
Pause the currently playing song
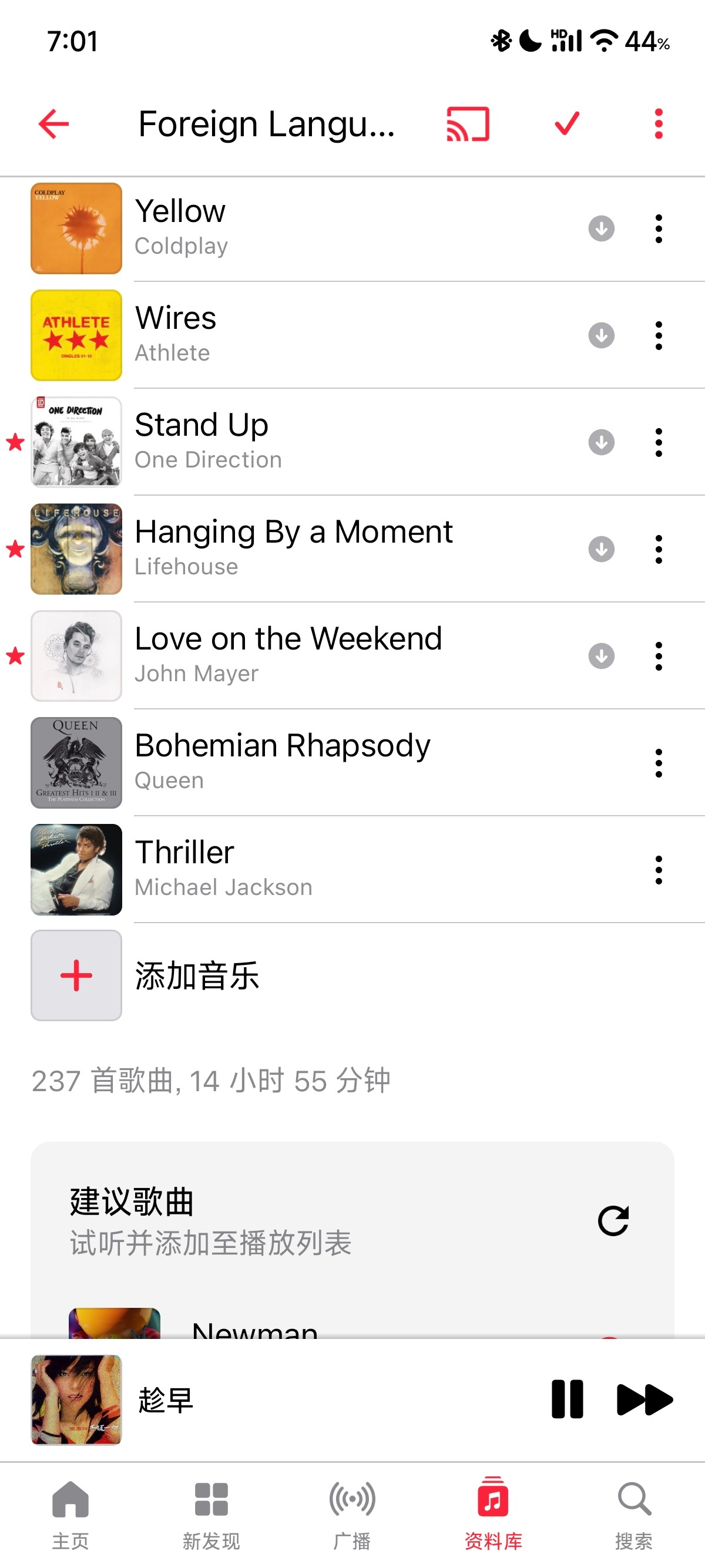567,1399
